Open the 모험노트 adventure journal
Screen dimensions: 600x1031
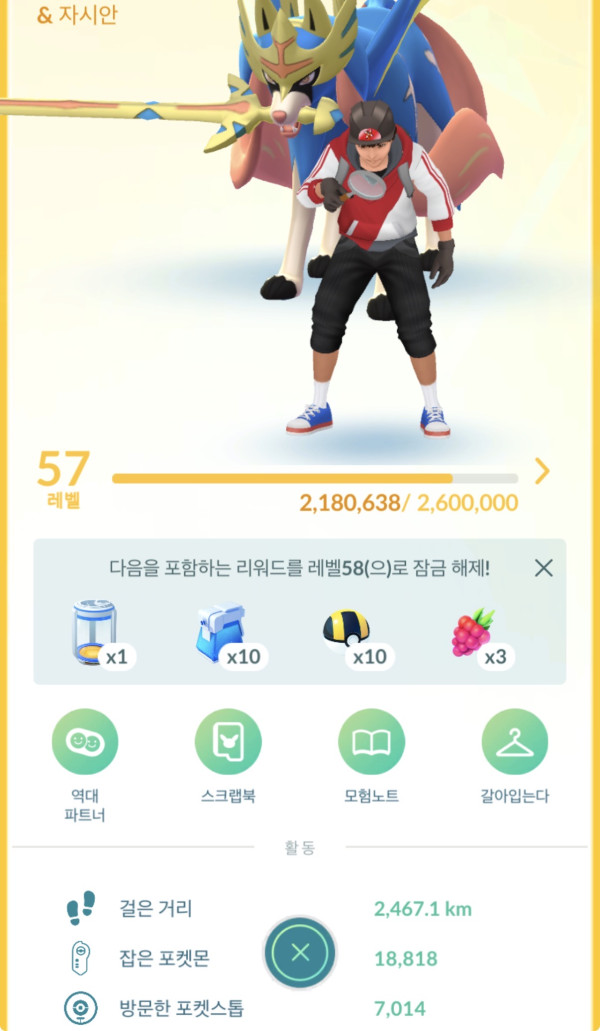[x=371, y=743]
